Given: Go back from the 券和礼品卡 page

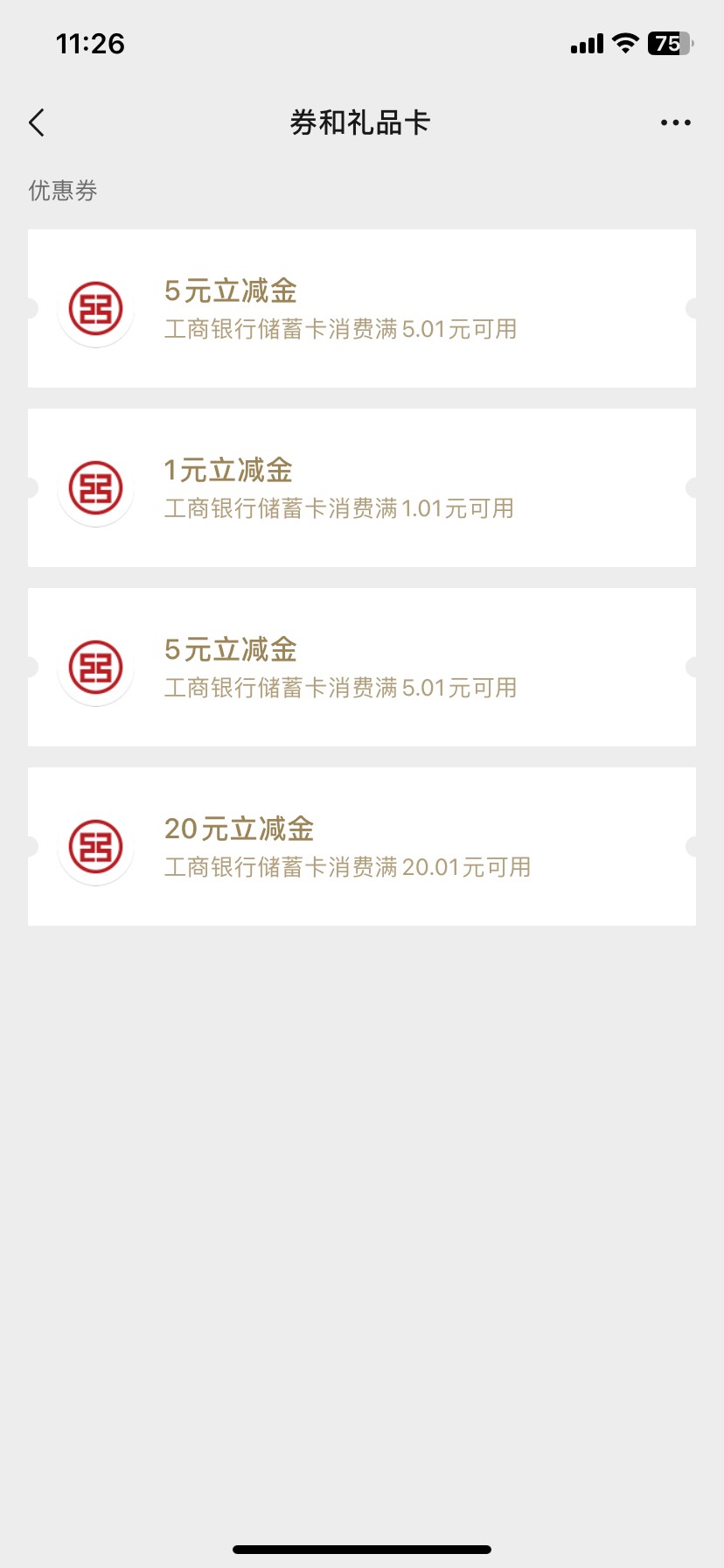Looking at the screenshot, I should coord(37,122).
